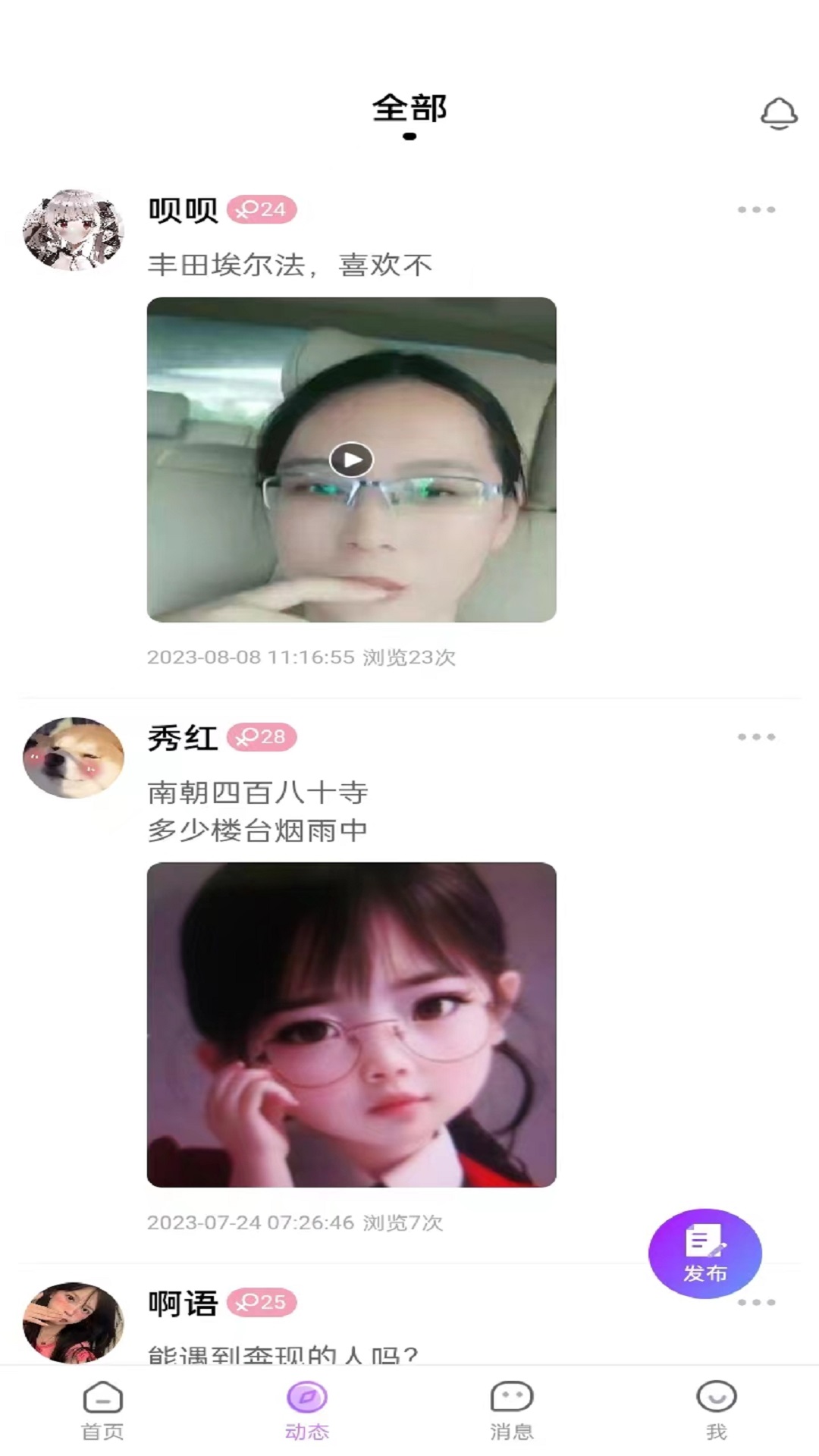The height and width of the screenshot is (1456, 819).
Task: Switch to the 消息 tab
Action: [512, 1410]
